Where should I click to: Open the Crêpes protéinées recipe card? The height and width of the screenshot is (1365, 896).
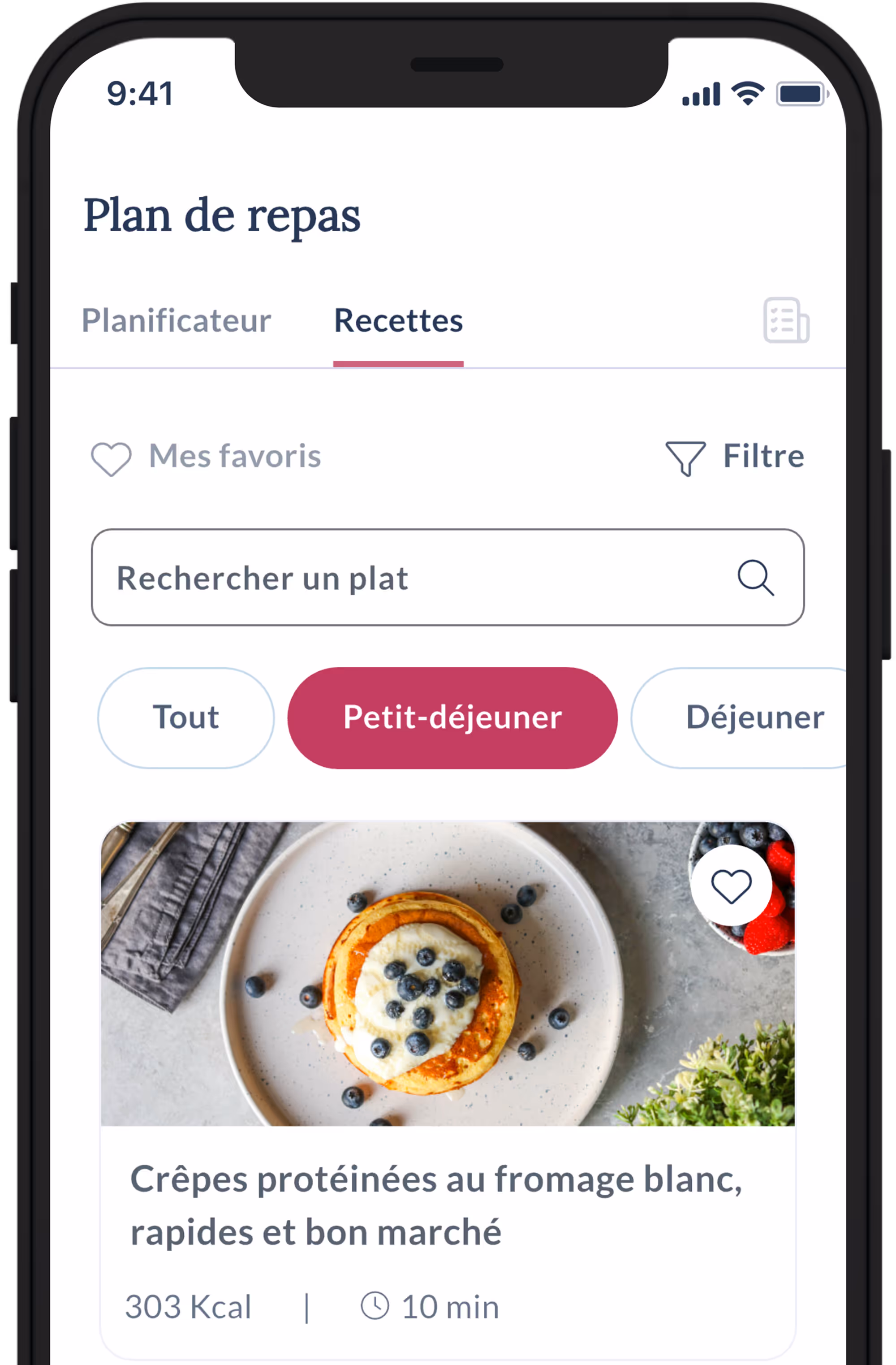pos(435,1205)
